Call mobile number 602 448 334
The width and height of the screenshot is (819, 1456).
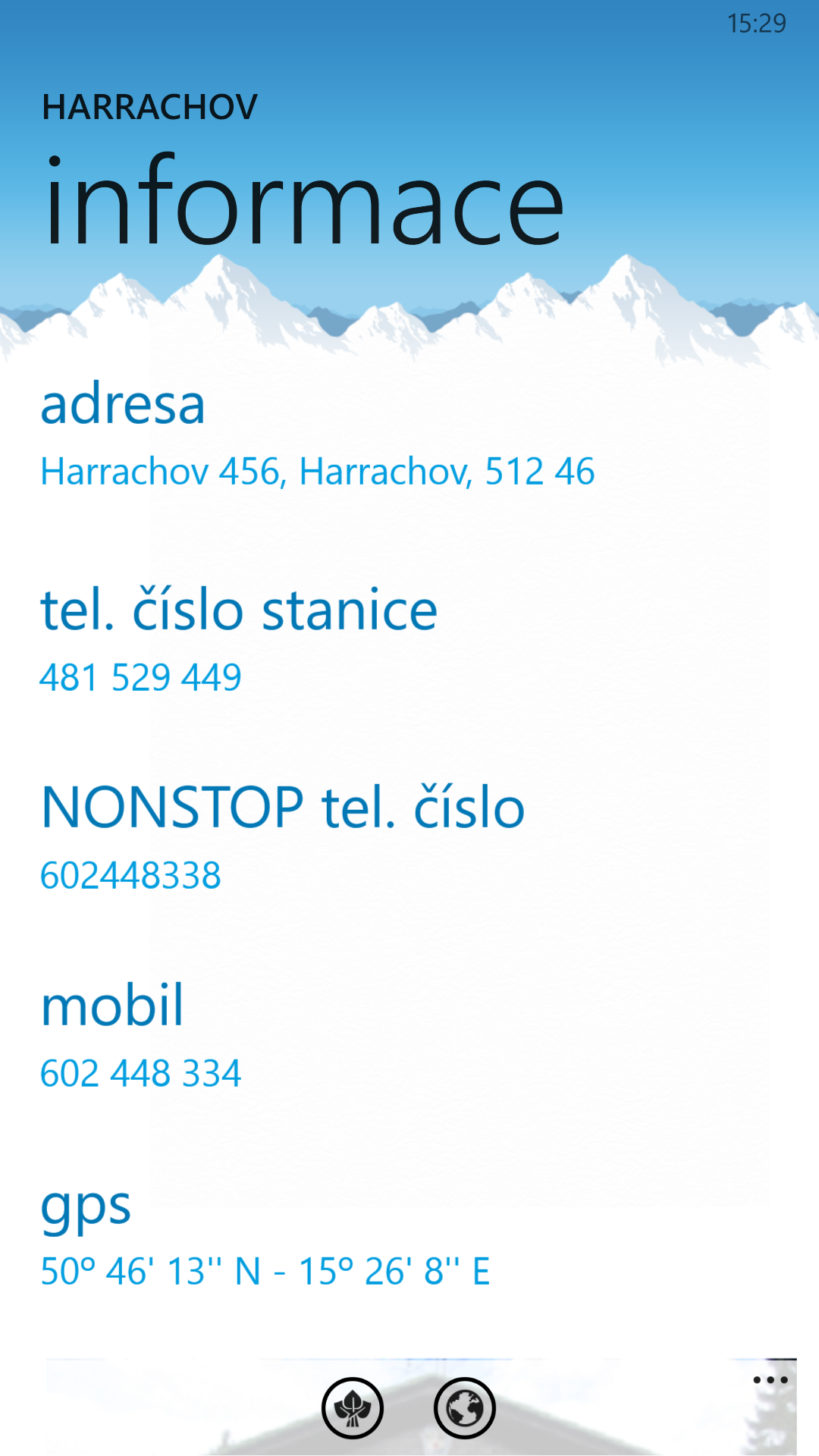140,1073
